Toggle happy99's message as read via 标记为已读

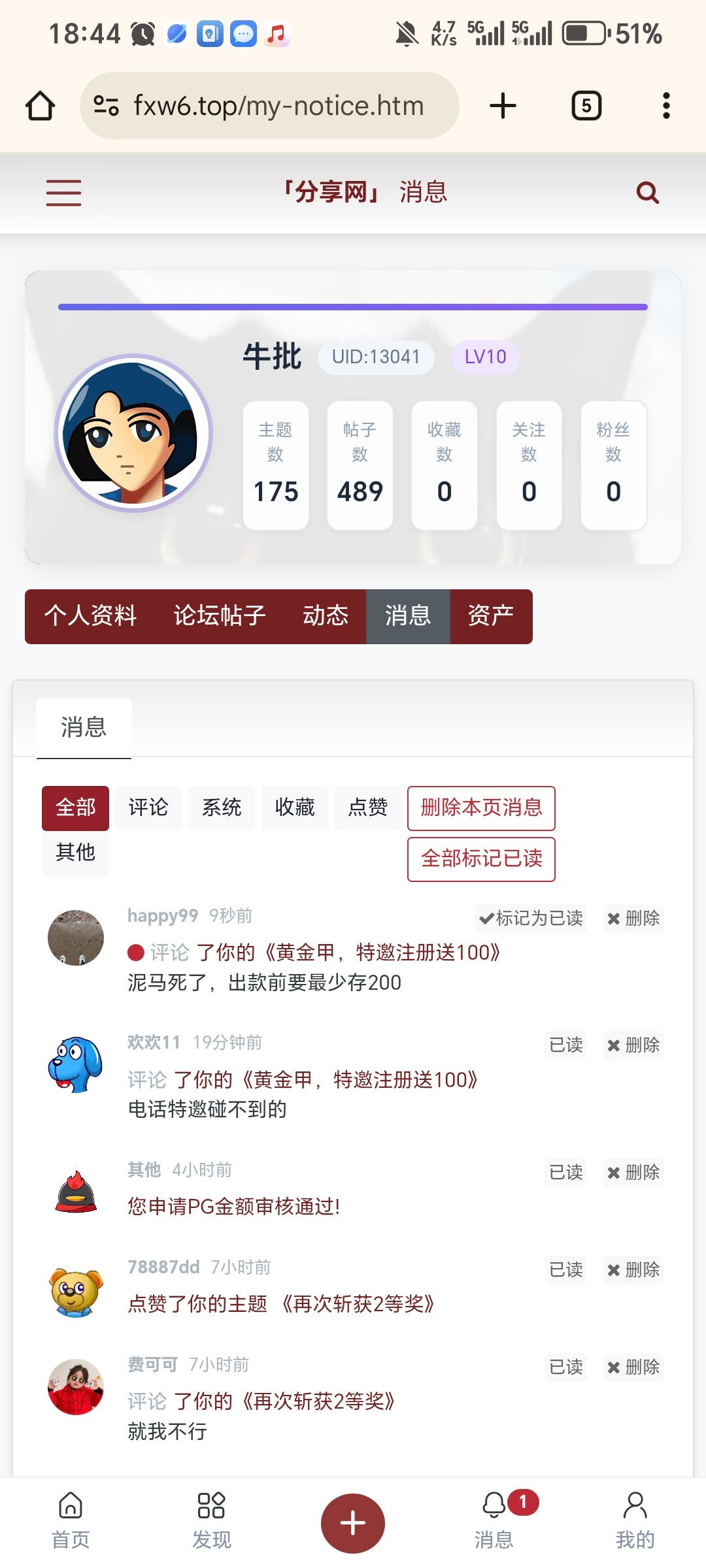coord(531,919)
